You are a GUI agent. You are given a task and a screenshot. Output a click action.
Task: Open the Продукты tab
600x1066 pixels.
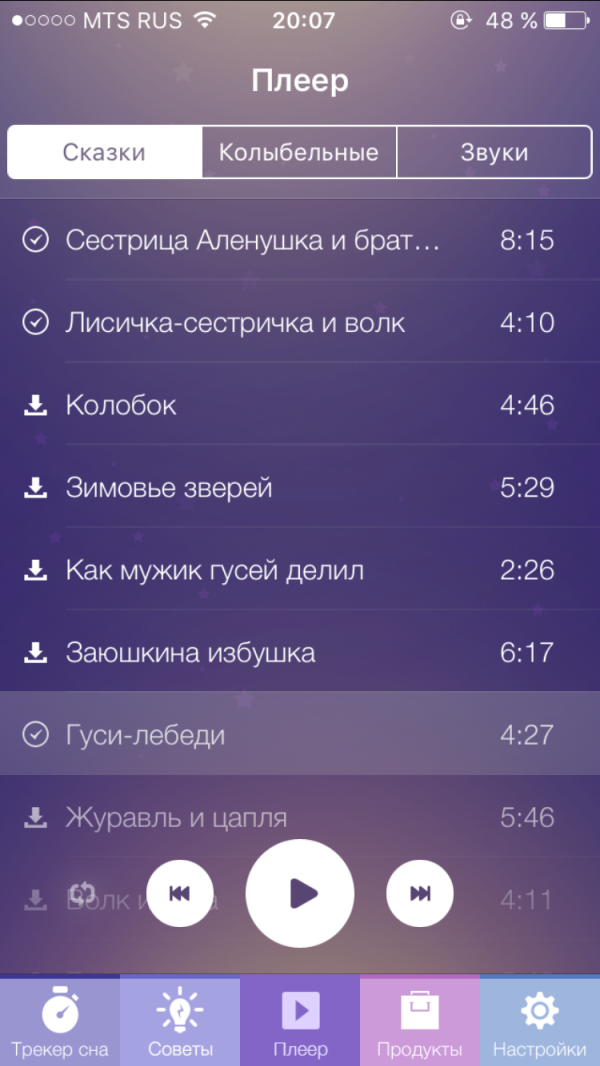[x=420, y=1022]
